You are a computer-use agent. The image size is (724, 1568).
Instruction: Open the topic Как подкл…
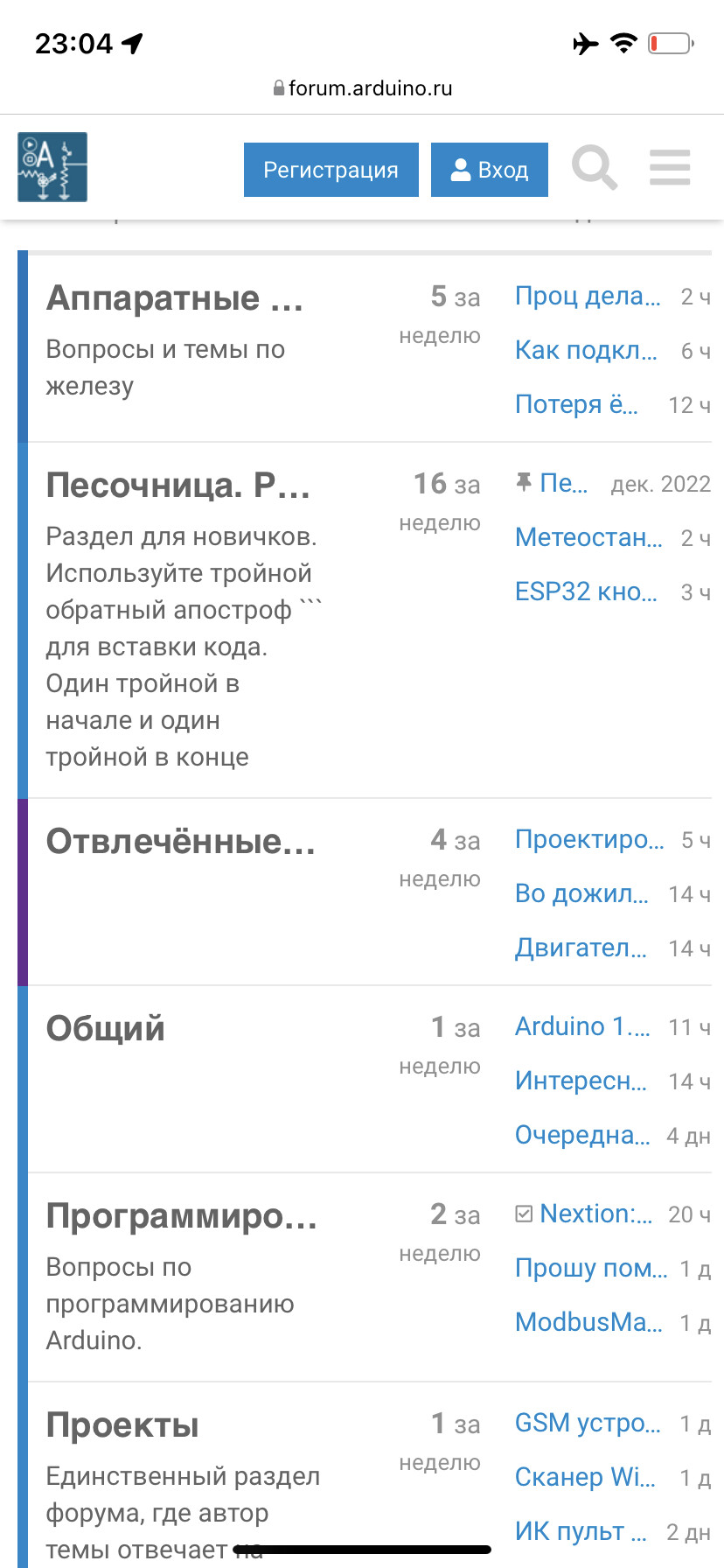[586, 350]
